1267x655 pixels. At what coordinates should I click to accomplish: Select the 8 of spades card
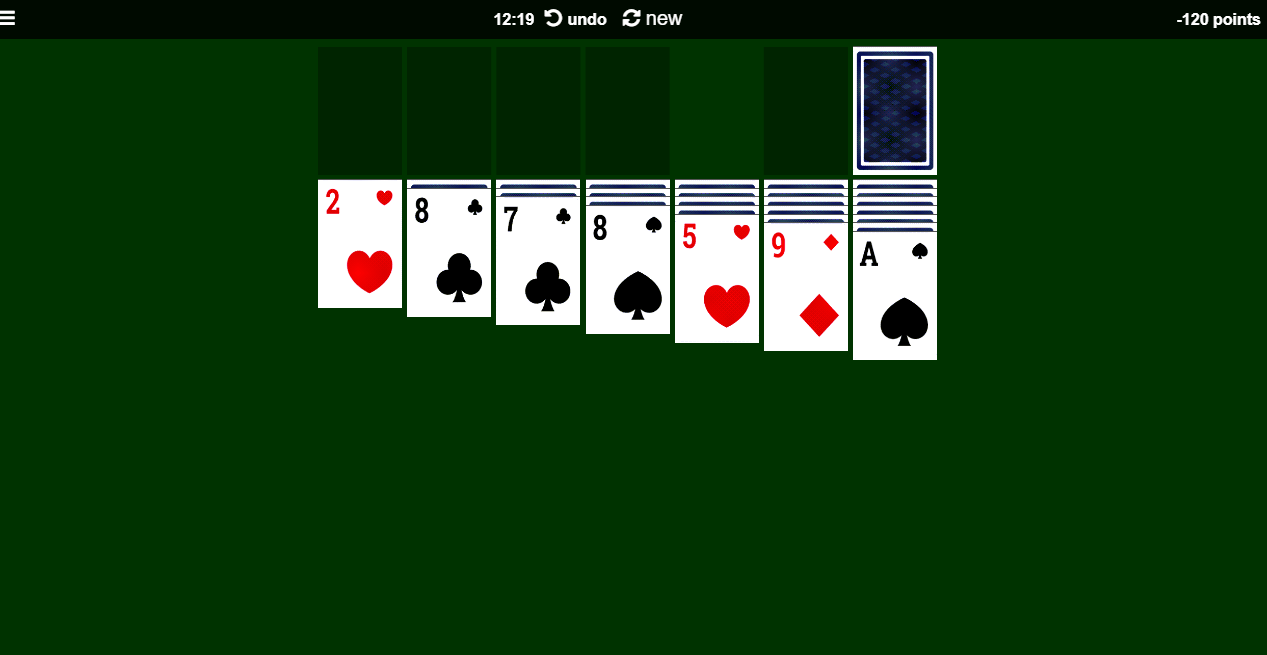coord(627,271)
